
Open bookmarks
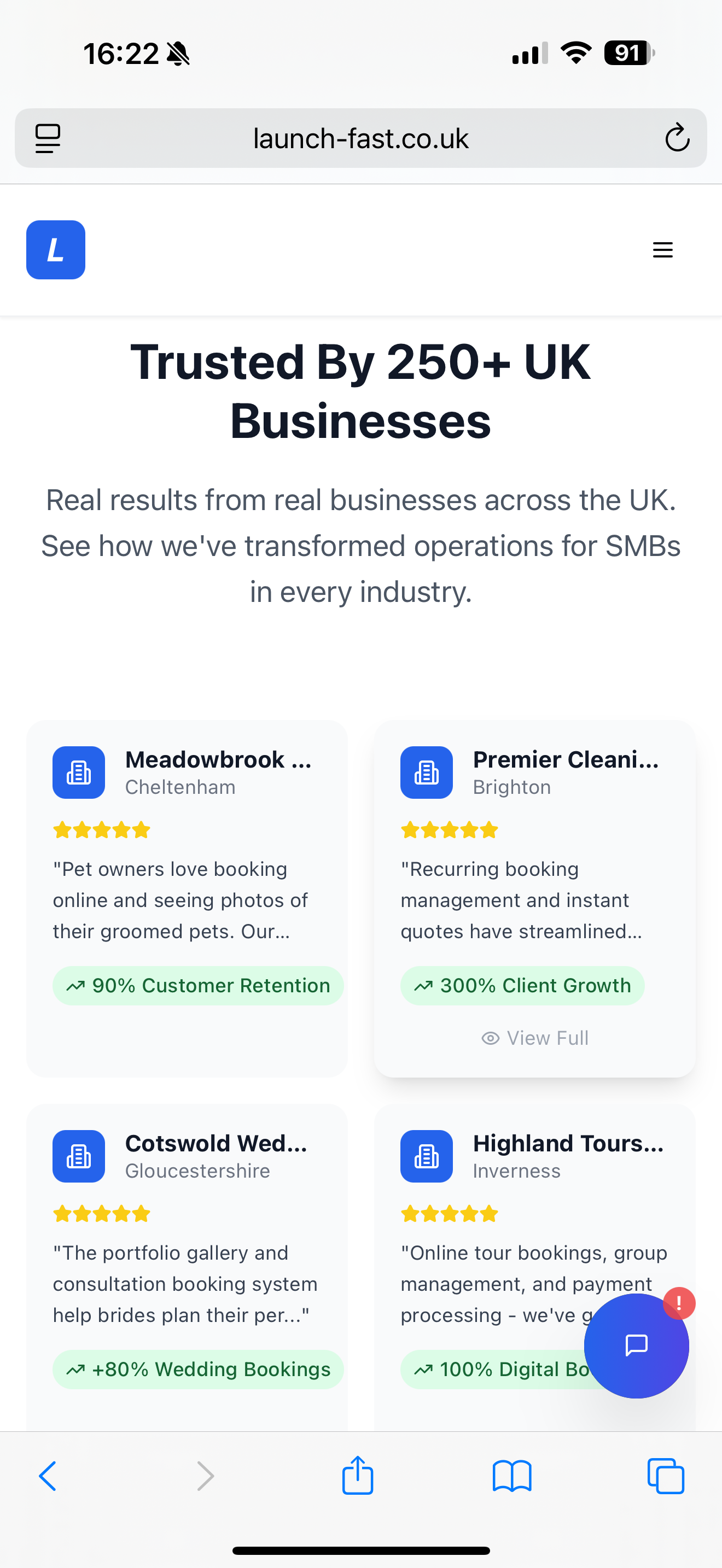(512, 1476)
